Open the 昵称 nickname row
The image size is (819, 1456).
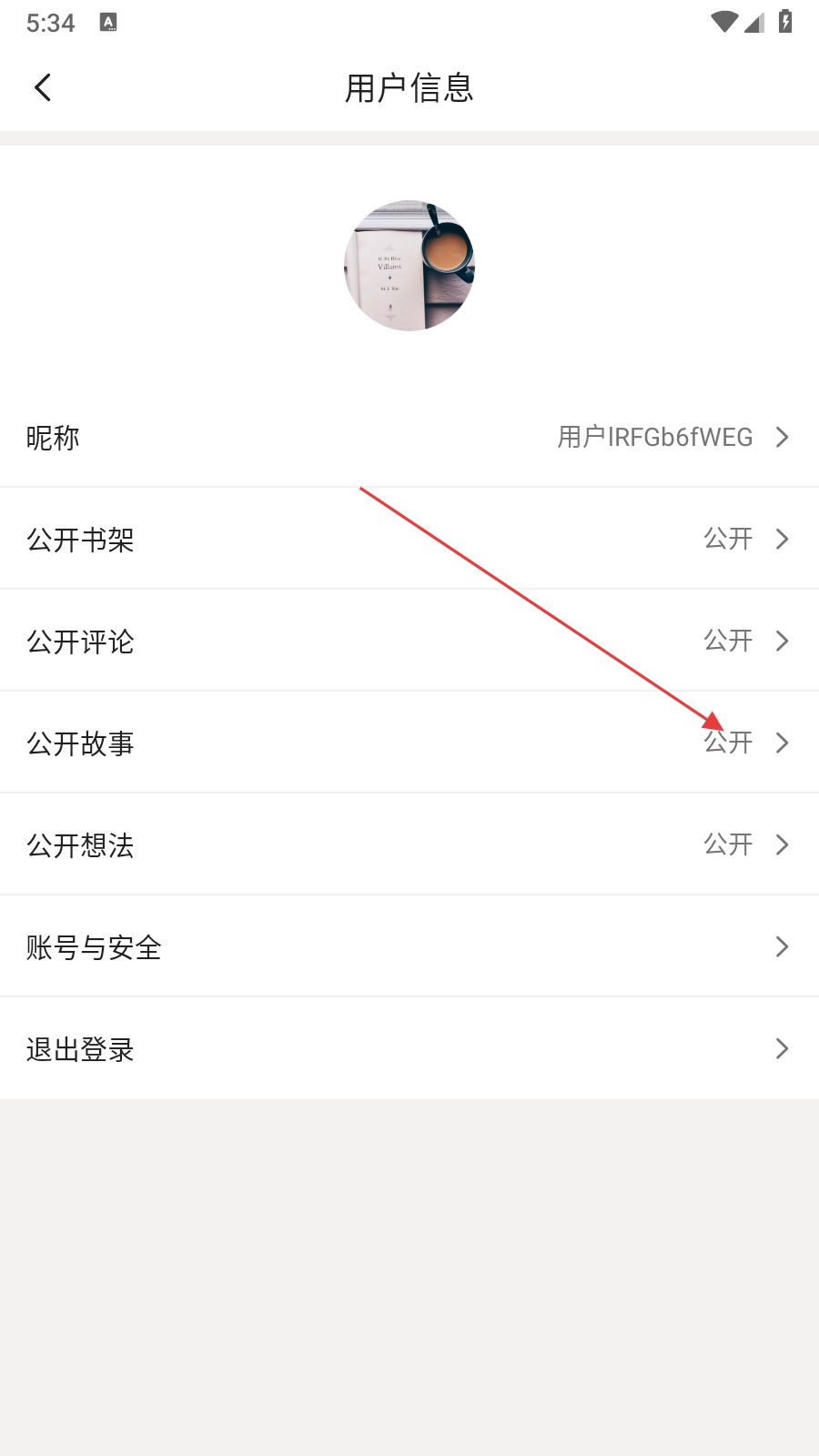click(409, 438)
